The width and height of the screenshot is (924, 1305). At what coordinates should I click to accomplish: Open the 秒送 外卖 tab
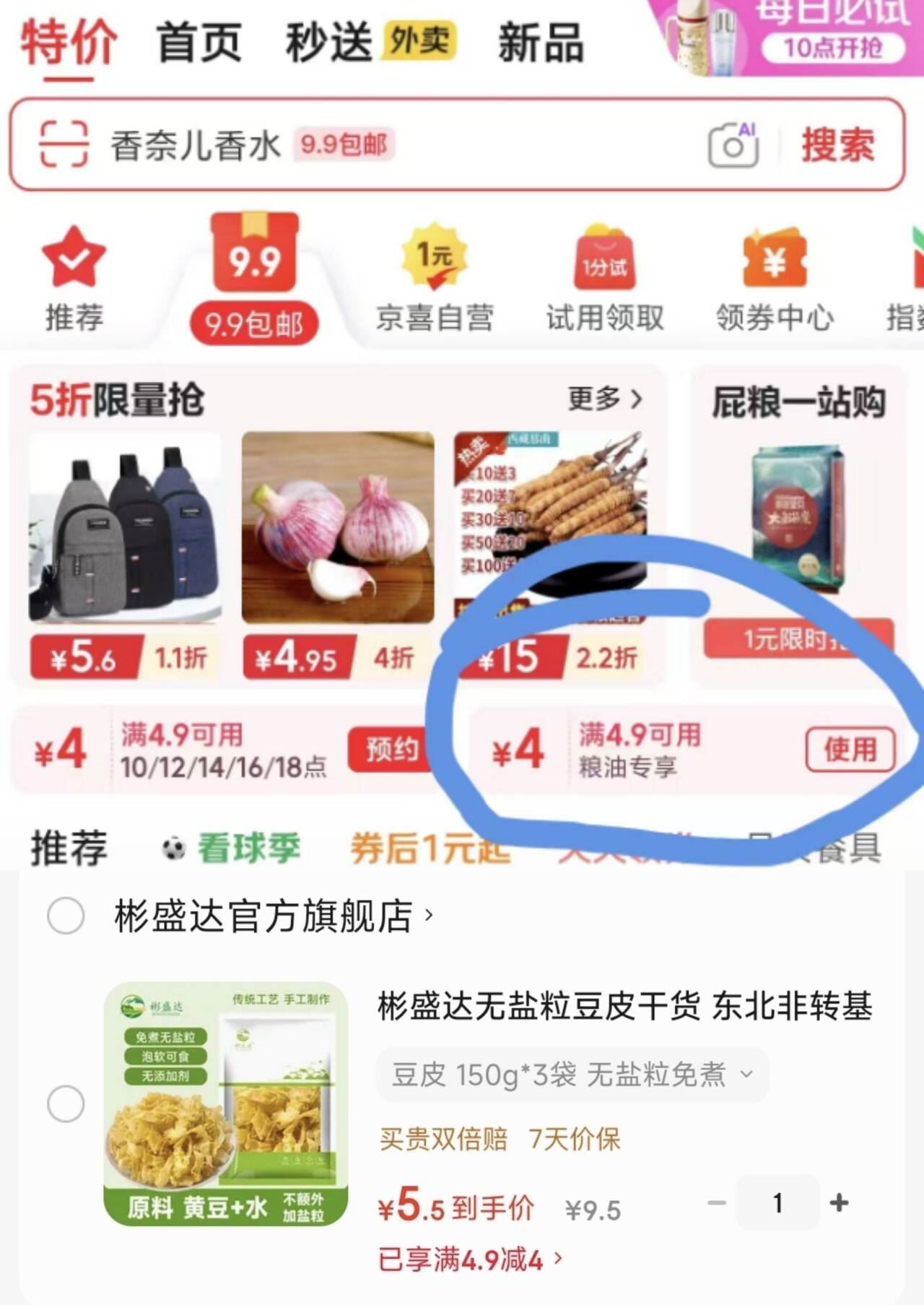coord(370,42)
